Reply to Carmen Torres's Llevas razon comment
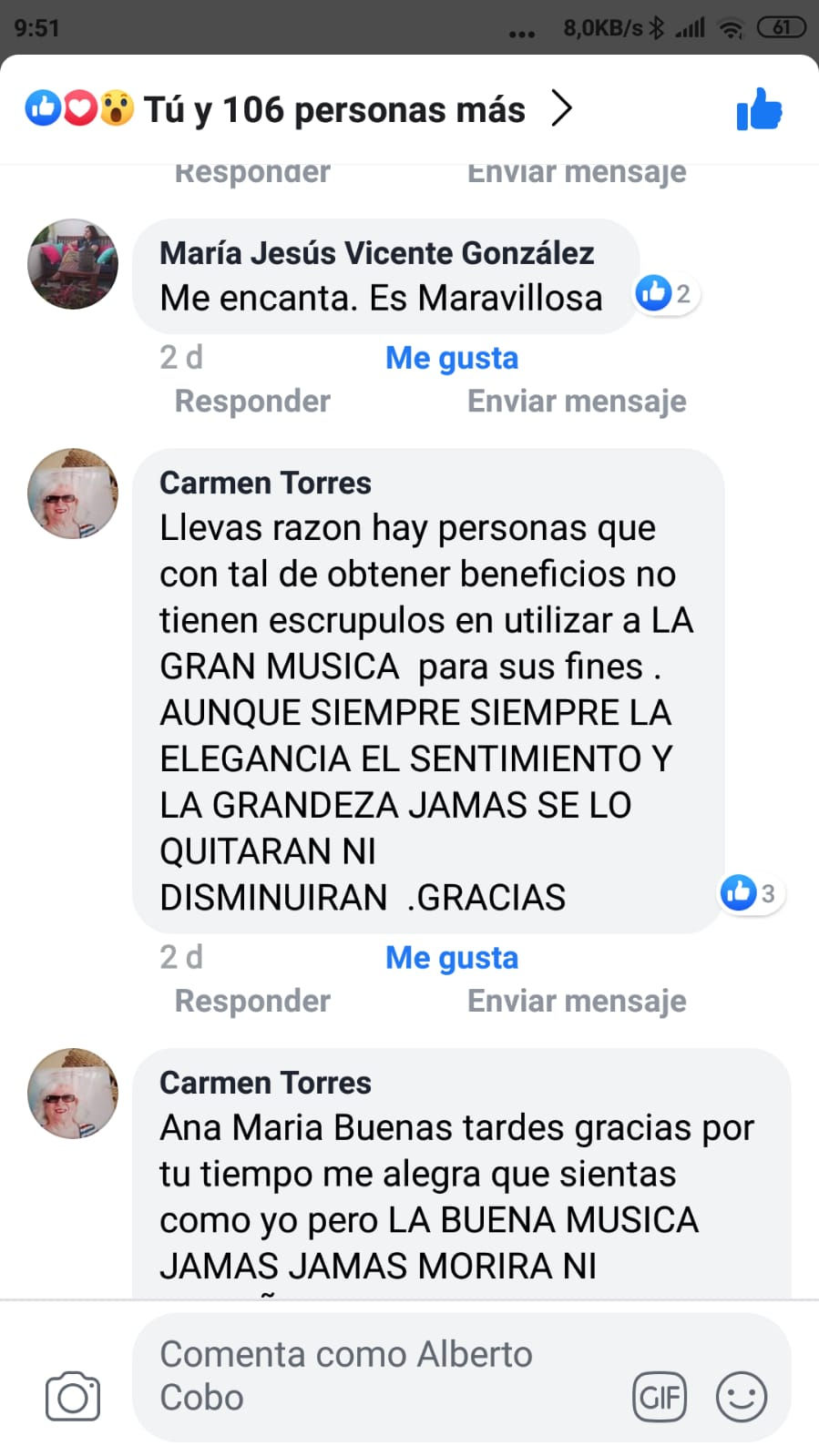The width and height of the screenshot is (819, 1456). coord(252,1002)
